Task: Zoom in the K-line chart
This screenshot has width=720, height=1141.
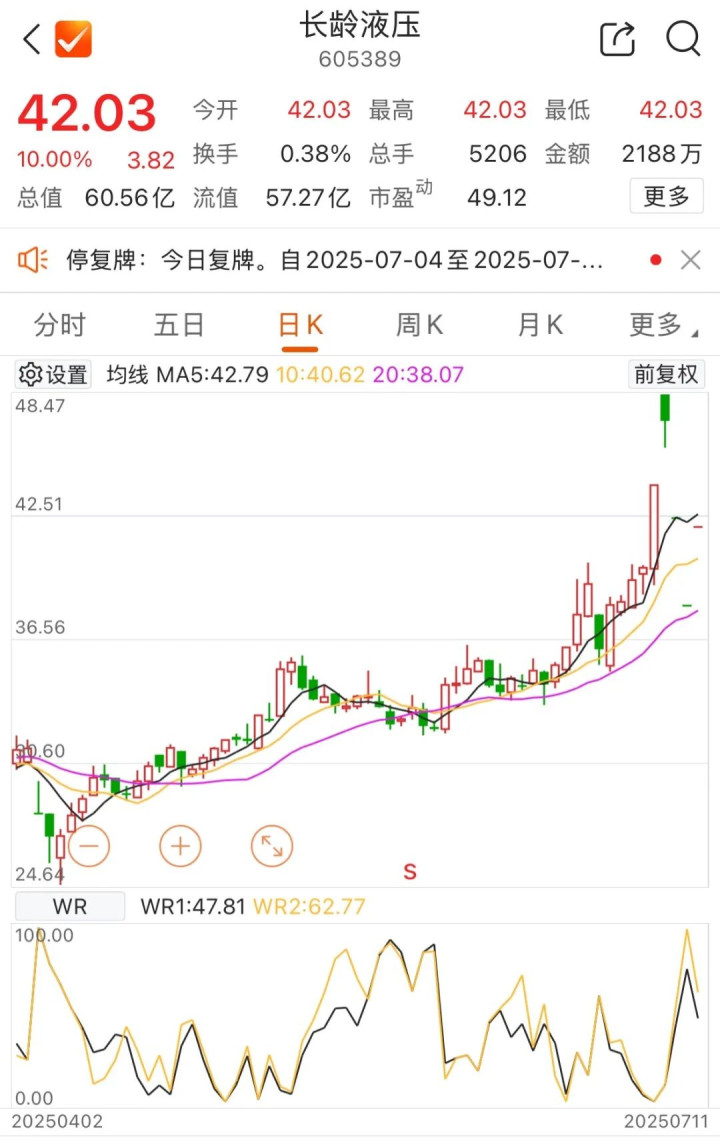Action: (x=180, y=846)
